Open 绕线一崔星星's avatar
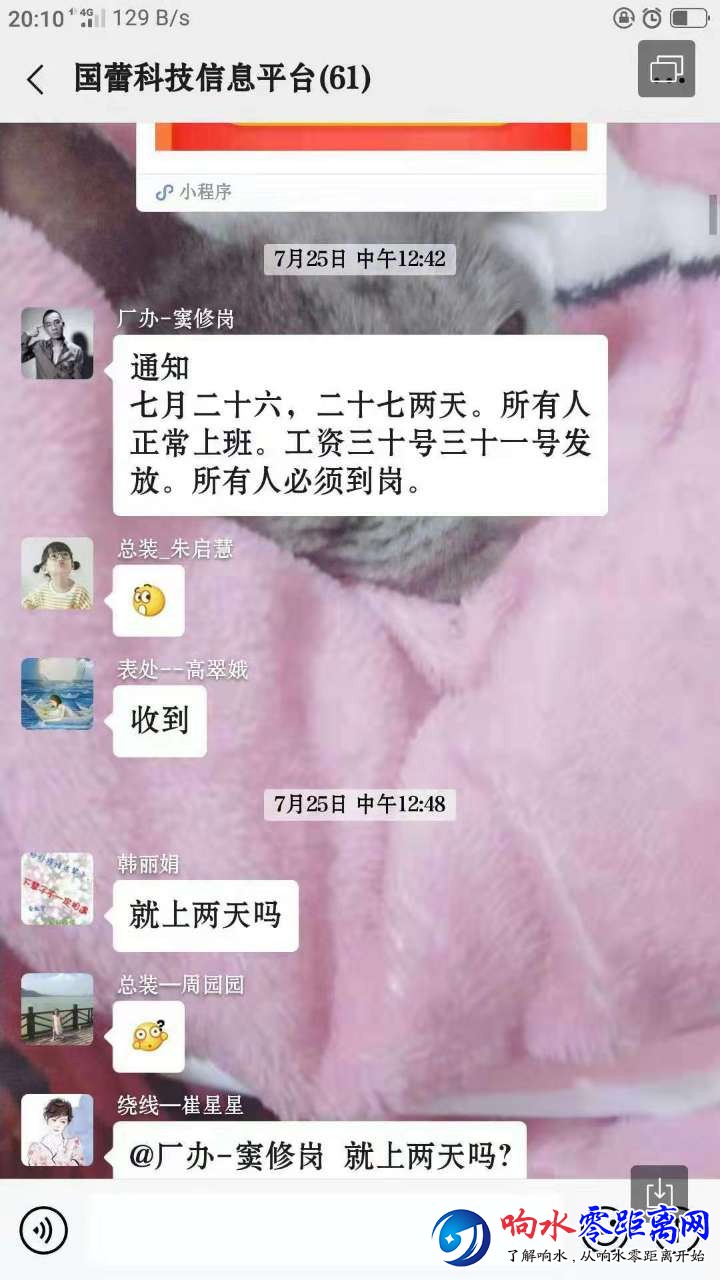720x1280 pixels. pos(57,1130)
